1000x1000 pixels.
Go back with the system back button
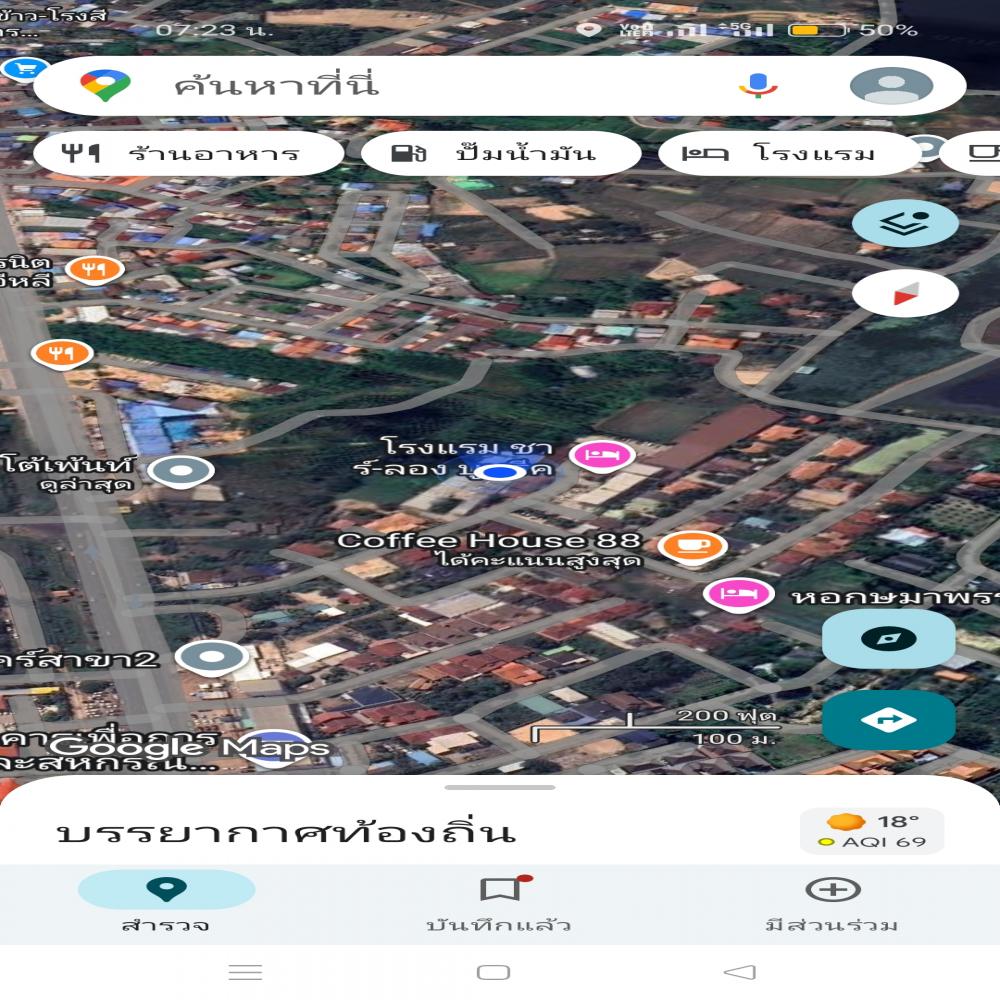tap(739, 972)
